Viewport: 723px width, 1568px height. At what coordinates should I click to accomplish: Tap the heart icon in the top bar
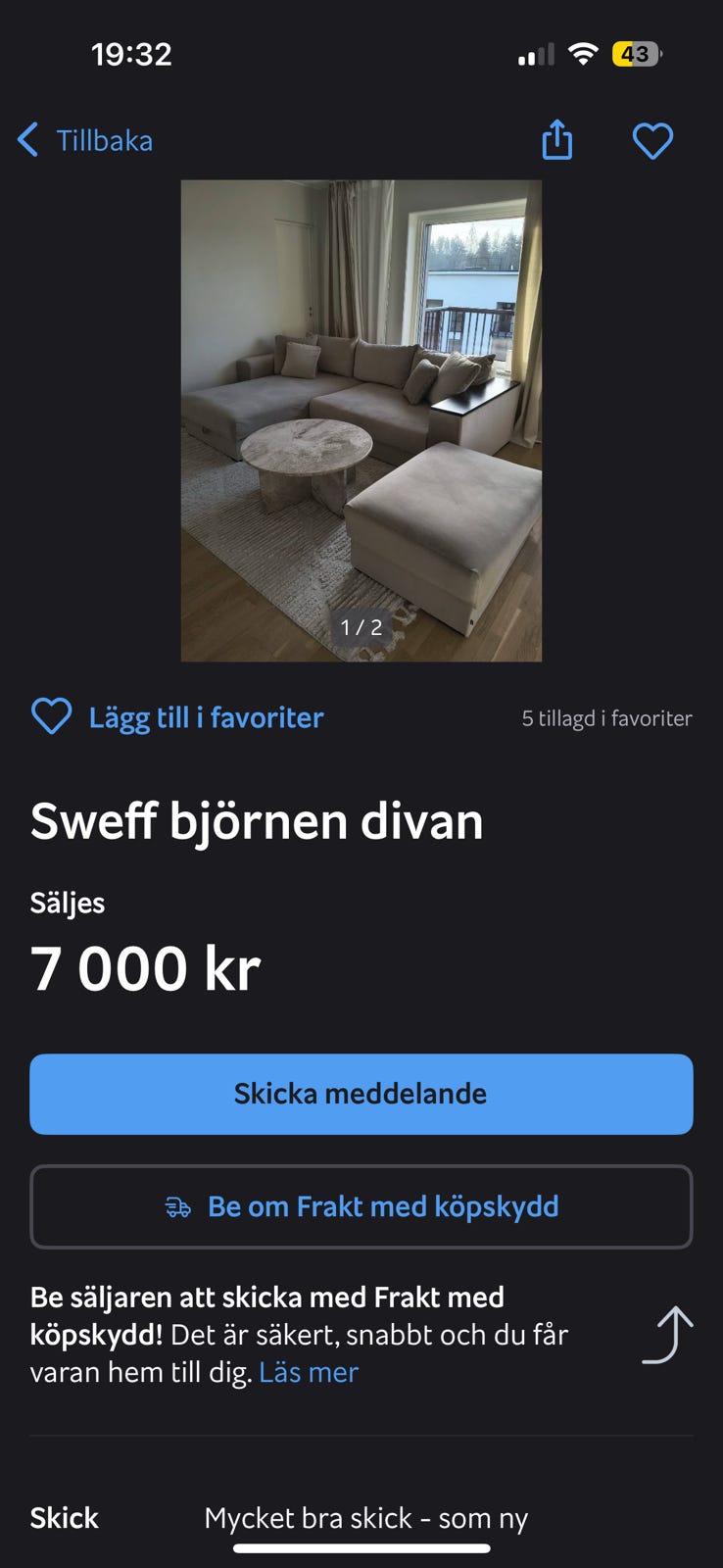(x=652, y=141)
